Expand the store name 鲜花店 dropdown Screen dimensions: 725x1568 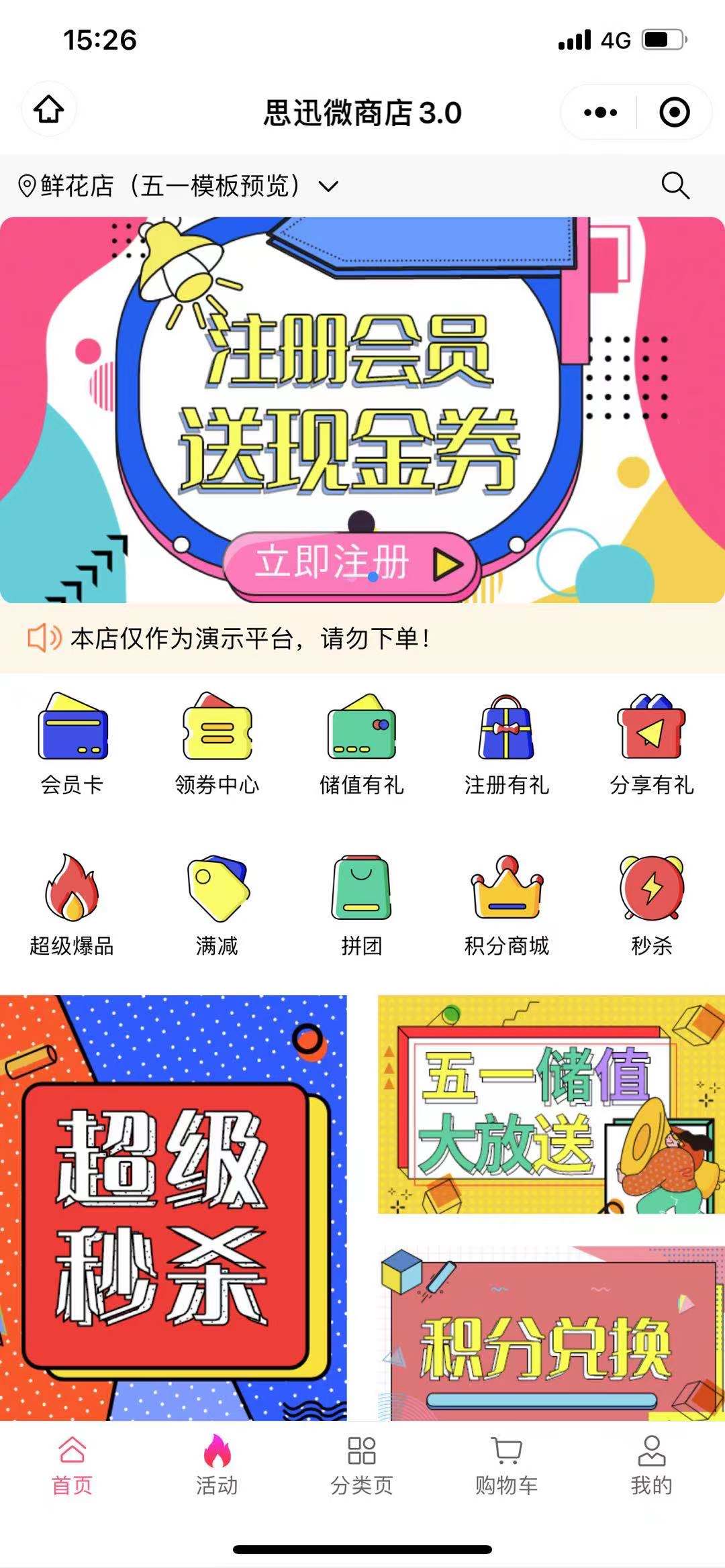pyautogui.click(x=175, y=185)
